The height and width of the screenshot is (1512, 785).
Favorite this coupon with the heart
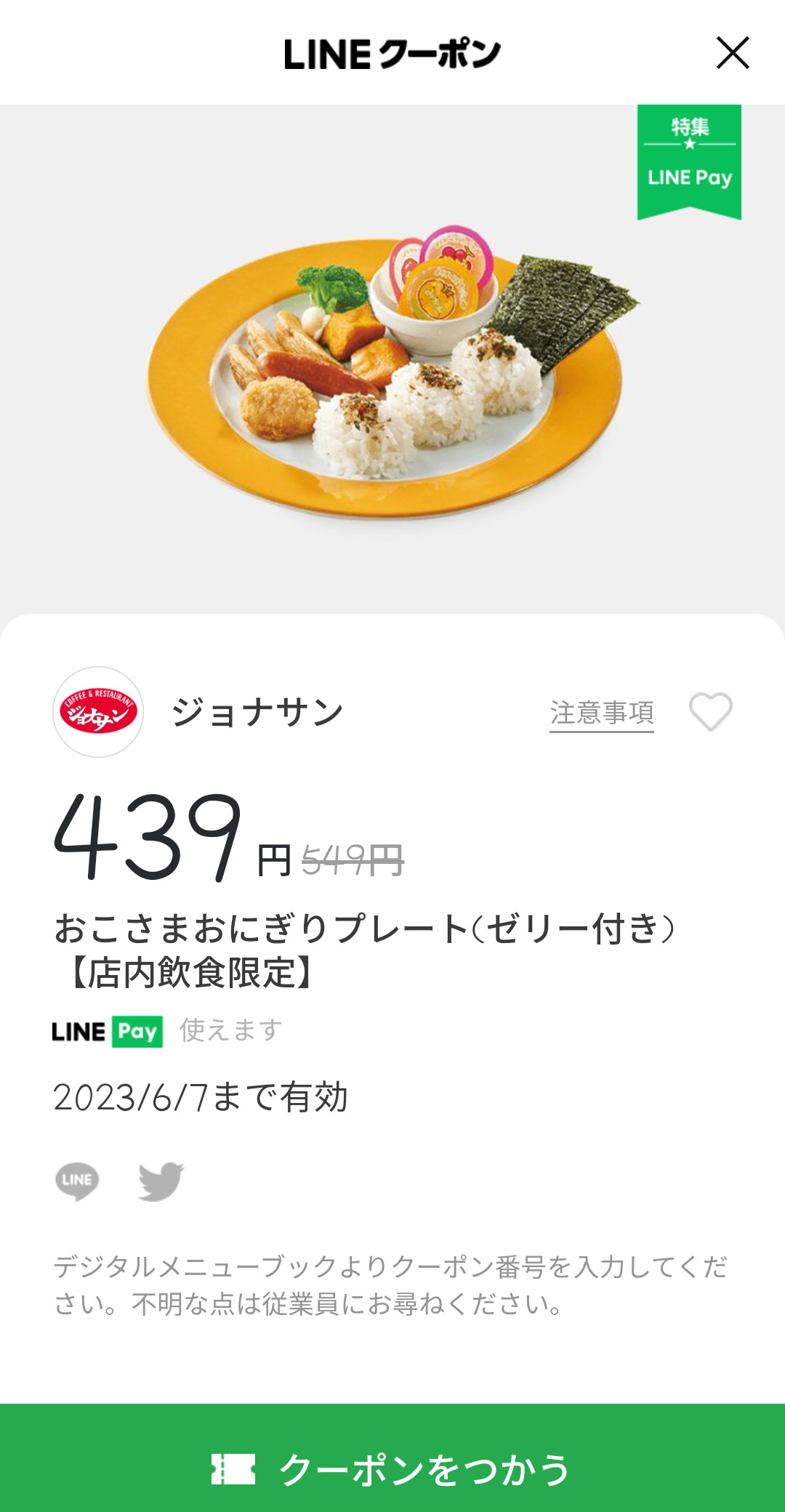point(711,711)
